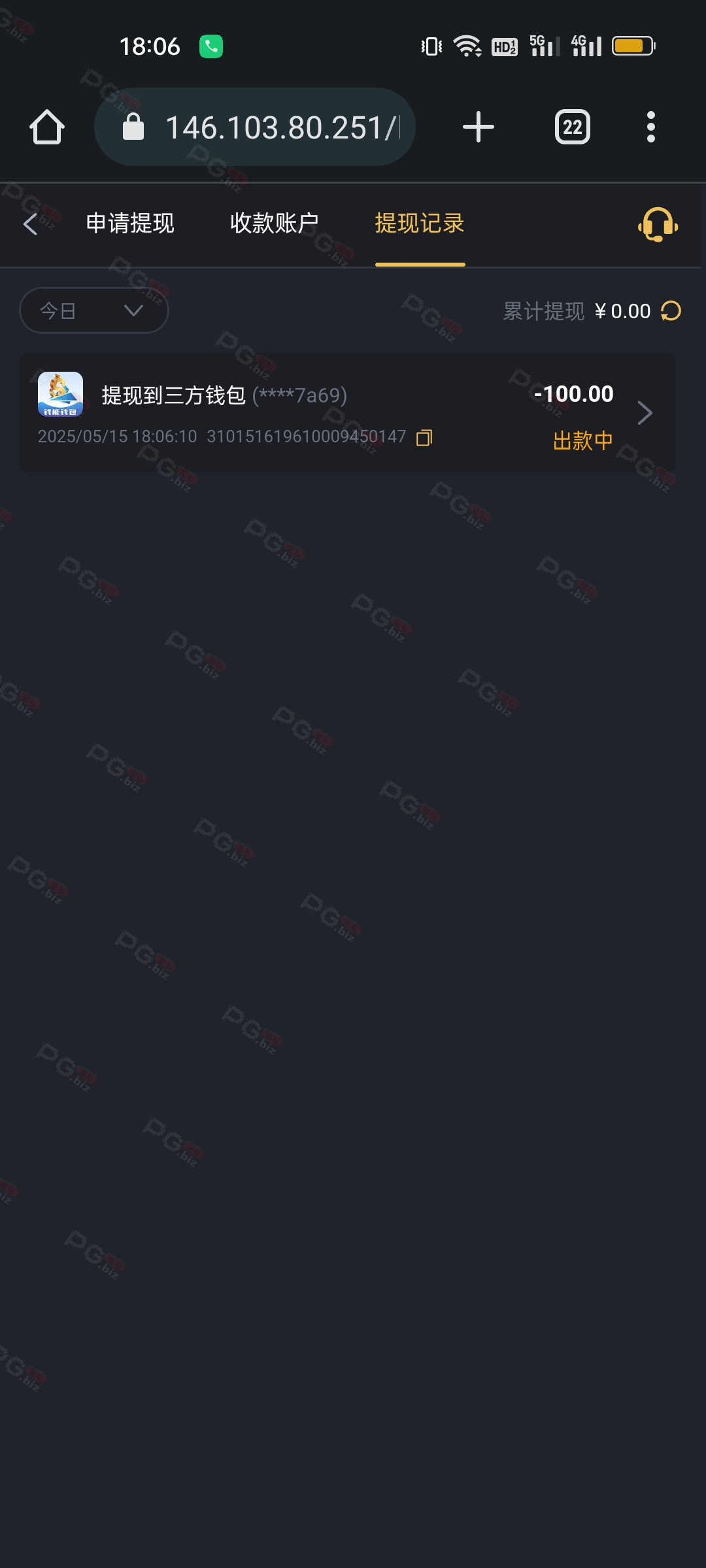Screen dimensions: 706x1568
Task: Contact customer service via headset icon
Action: tap(658, 224)
